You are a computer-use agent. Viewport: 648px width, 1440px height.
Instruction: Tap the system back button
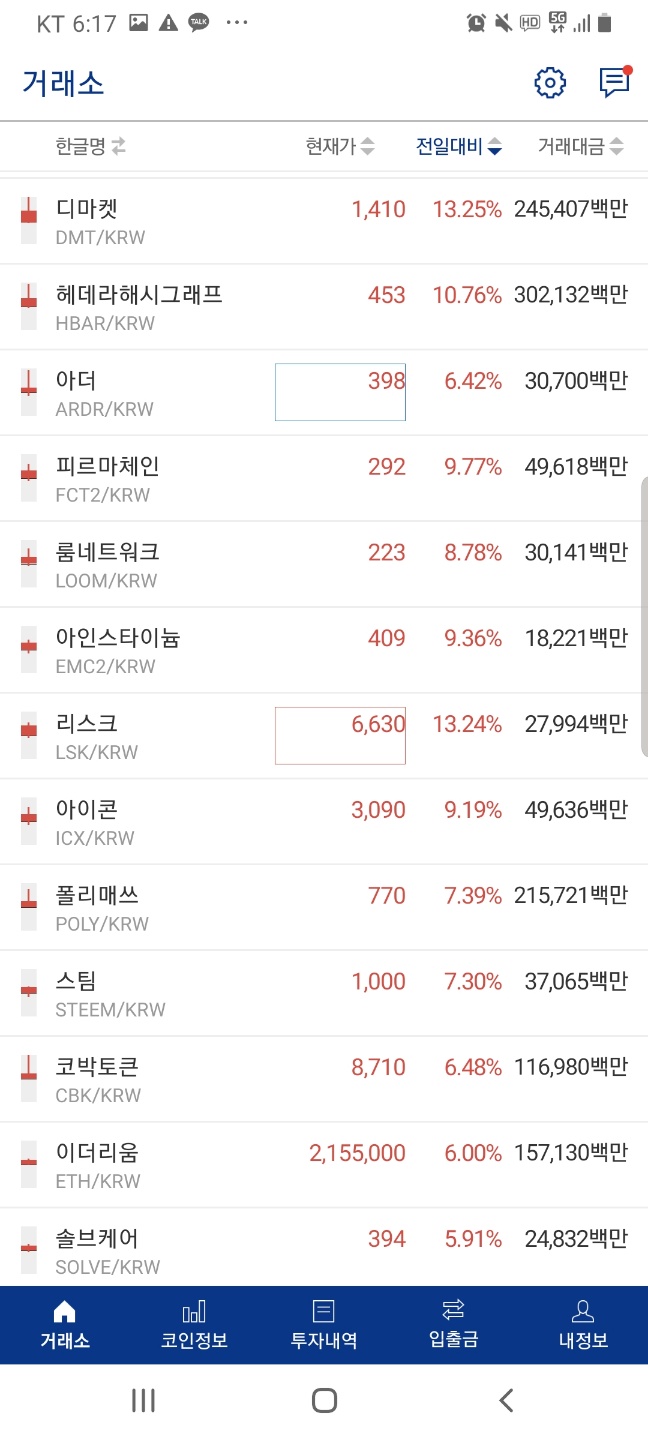pos(506,1400)
